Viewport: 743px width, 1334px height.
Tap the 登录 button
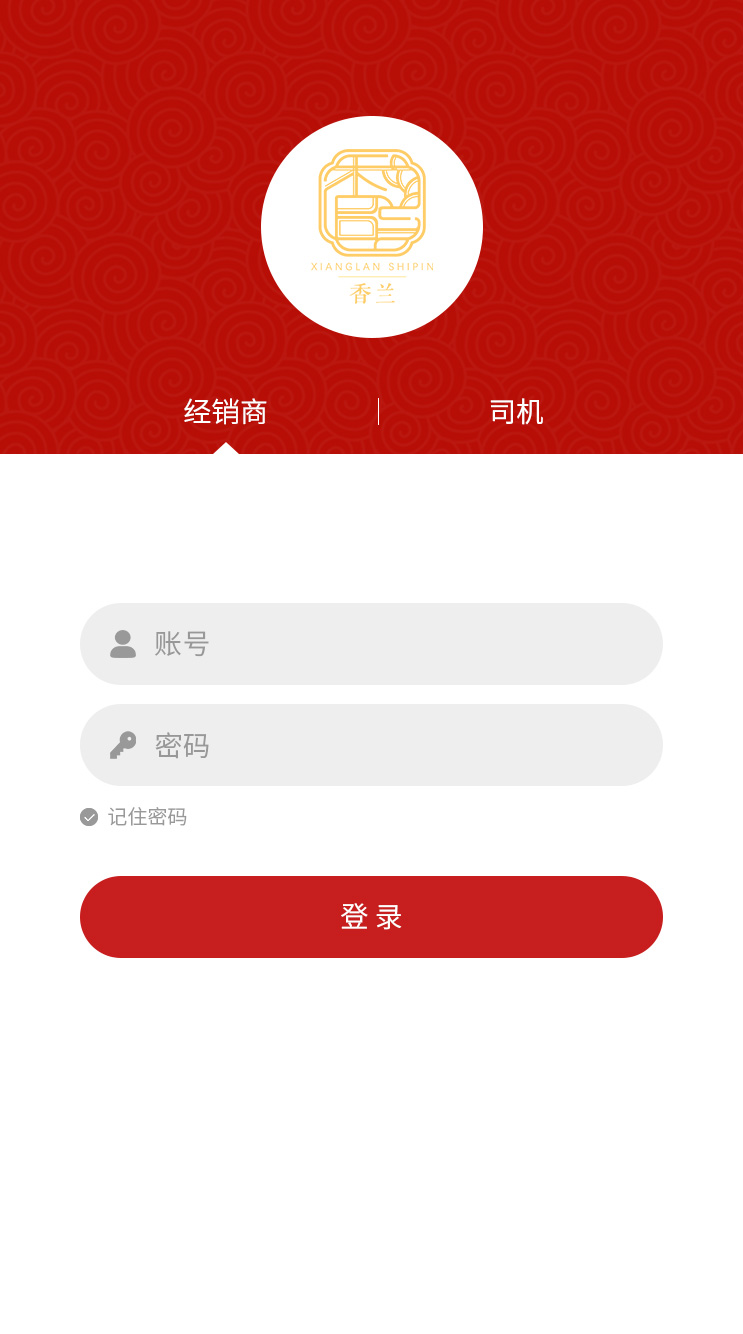(x=371, y=917)
